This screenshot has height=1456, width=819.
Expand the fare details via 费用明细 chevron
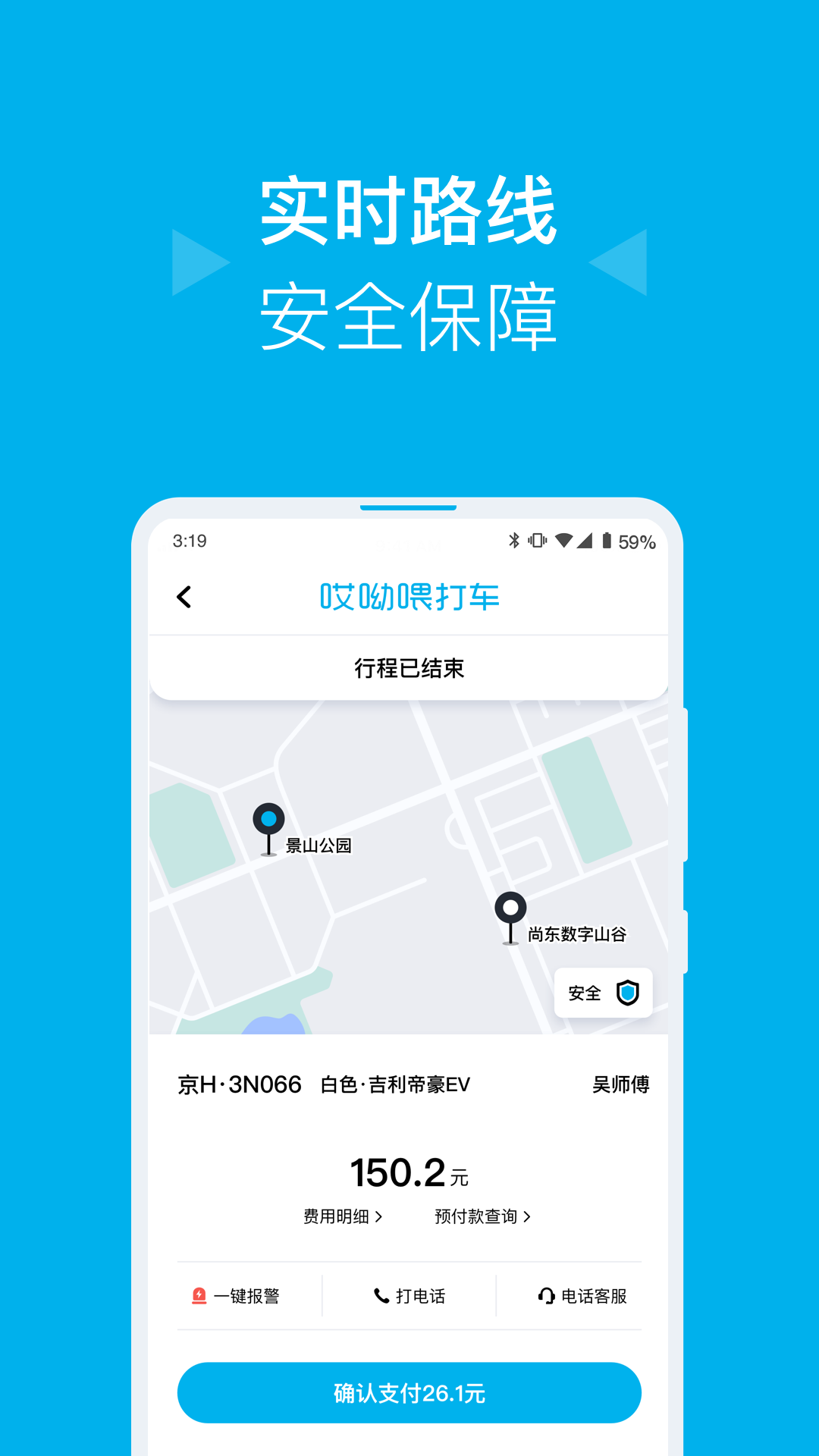click(x=344, y=1216)
